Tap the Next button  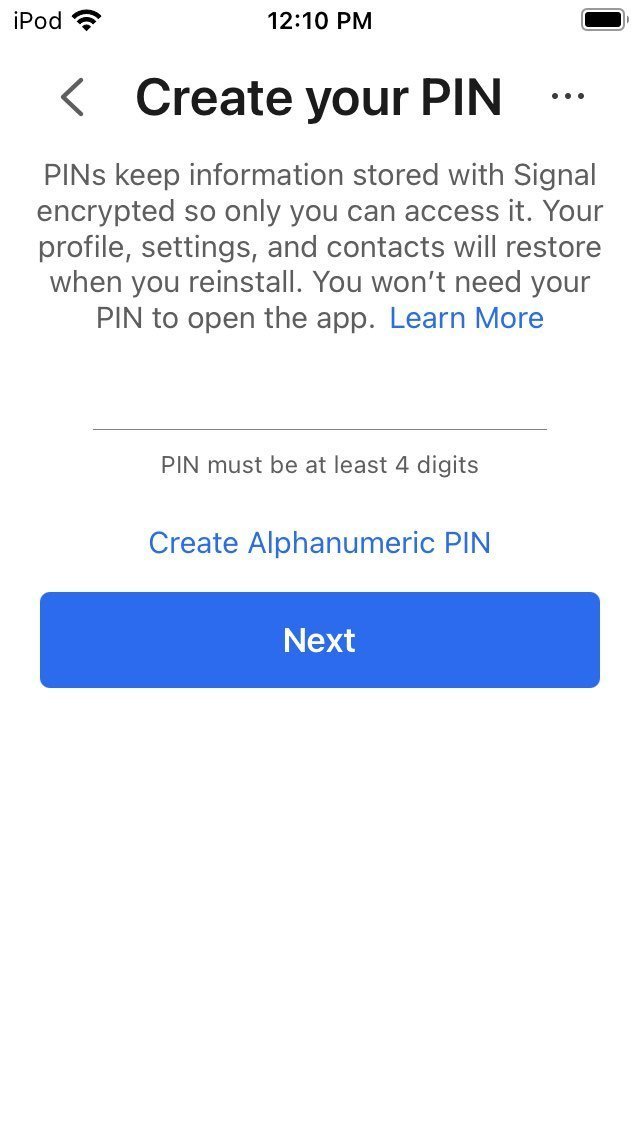320,640
